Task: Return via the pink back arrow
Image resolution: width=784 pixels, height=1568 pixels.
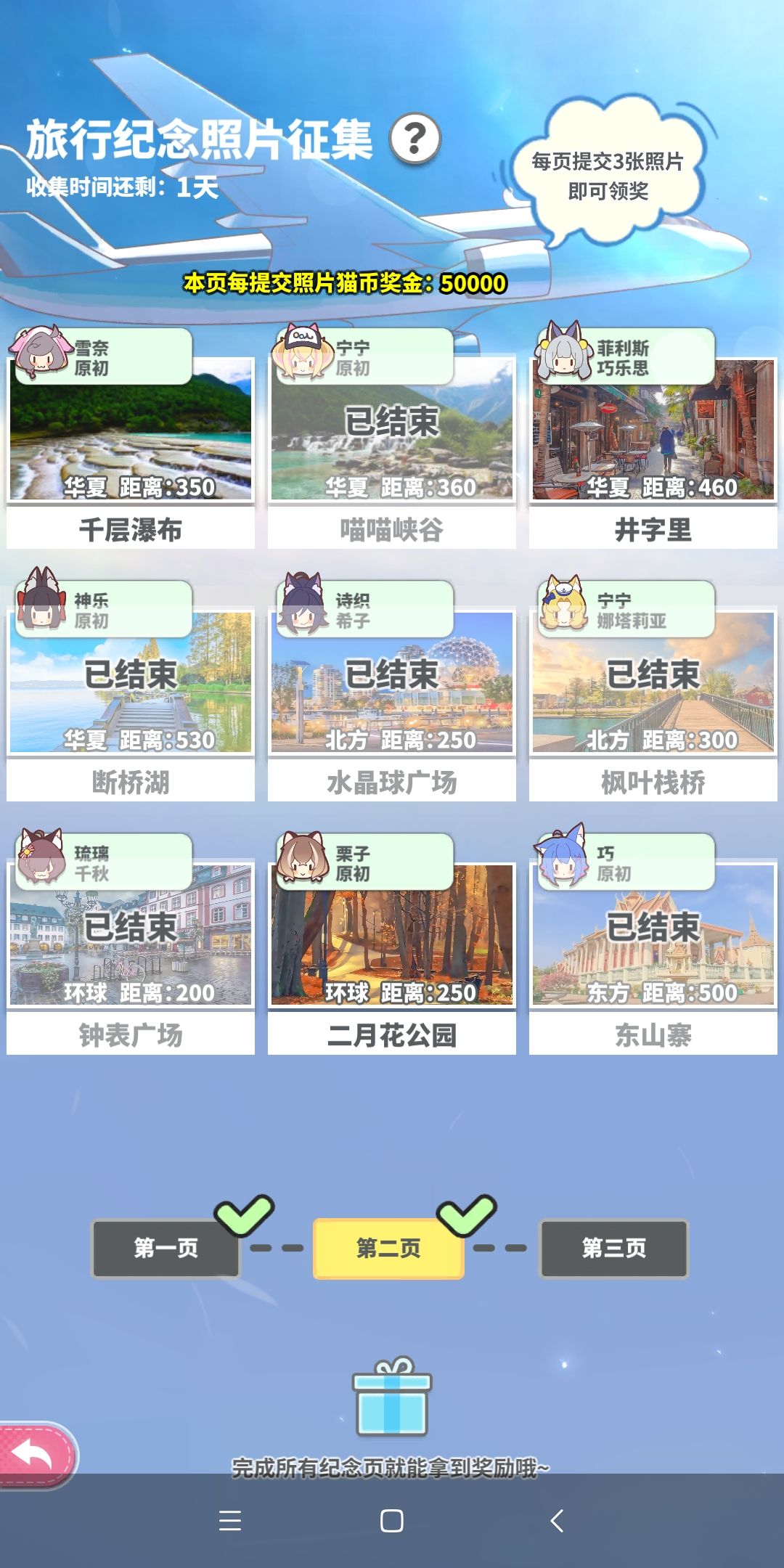Action: (36, 1455)
